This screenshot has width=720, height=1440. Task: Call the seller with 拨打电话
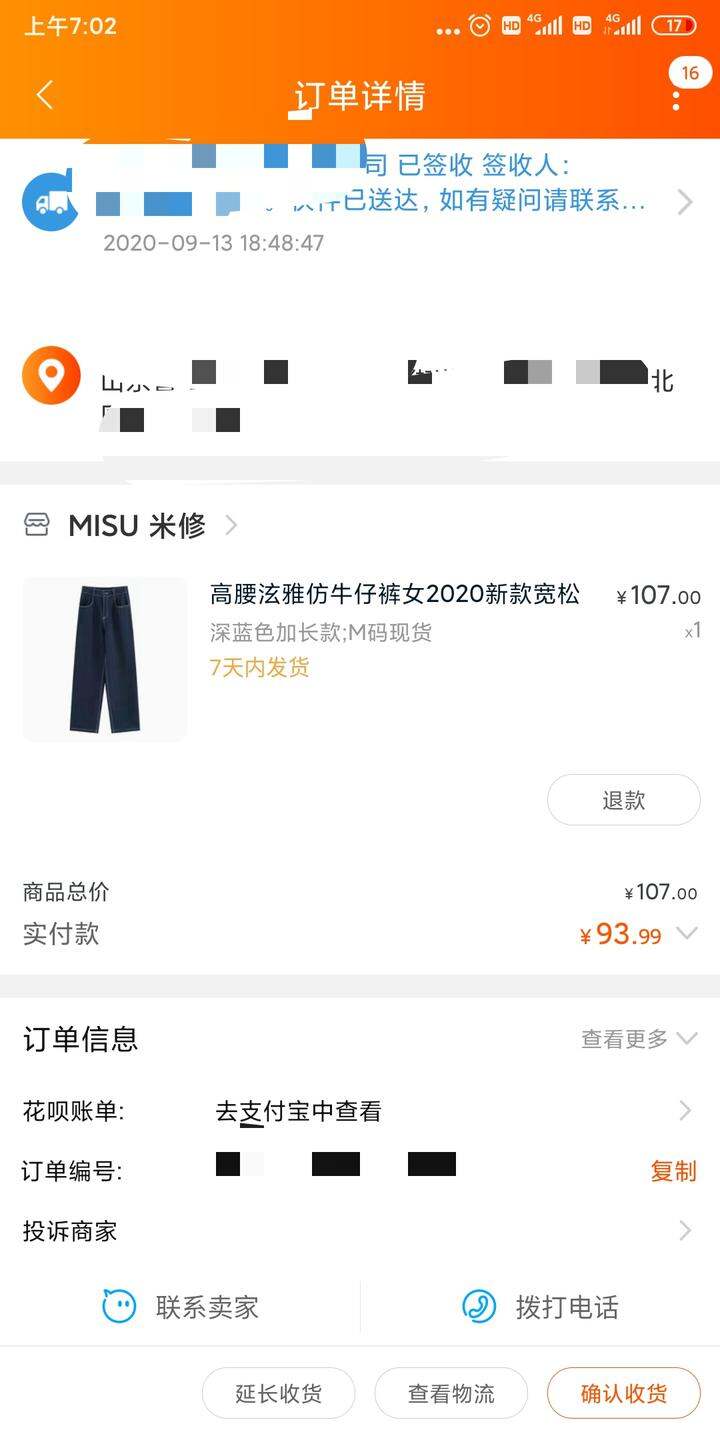click(540, 1307)
